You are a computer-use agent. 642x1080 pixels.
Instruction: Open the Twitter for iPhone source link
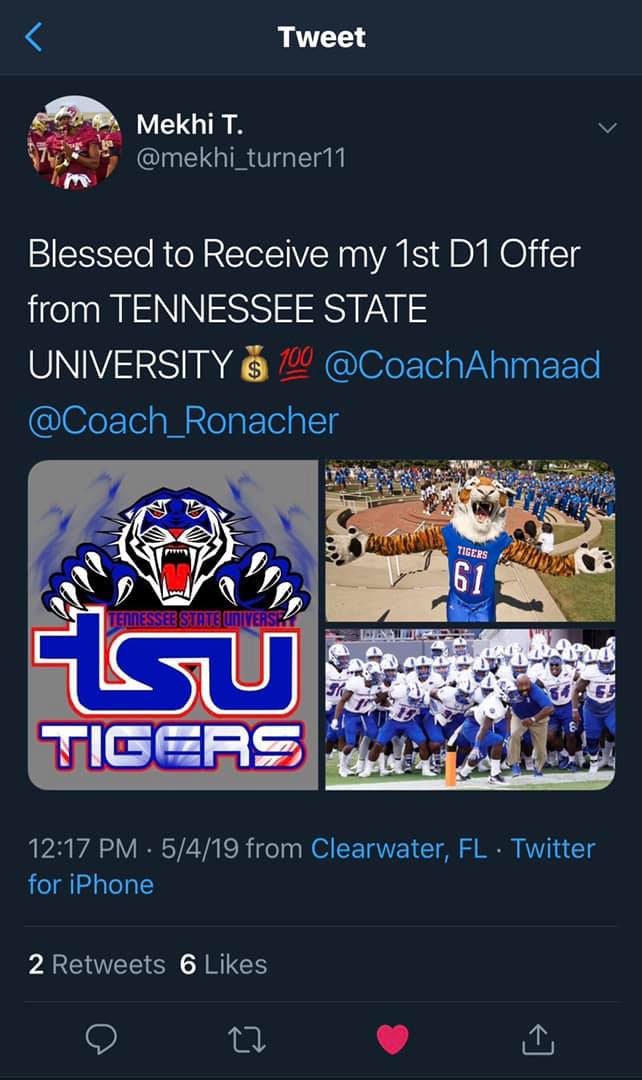tap(311, 866)
